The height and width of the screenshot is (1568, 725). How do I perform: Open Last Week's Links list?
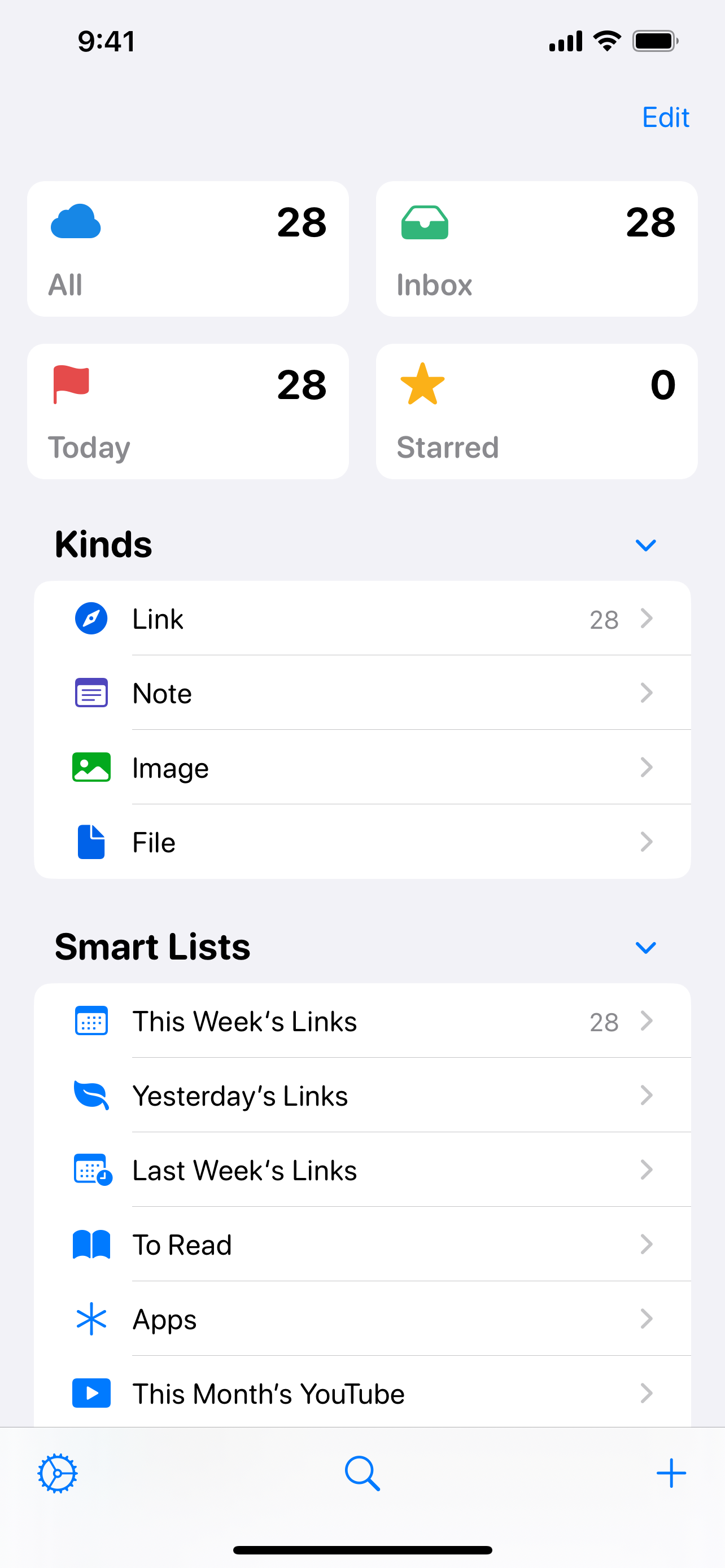coord(362,1170)
